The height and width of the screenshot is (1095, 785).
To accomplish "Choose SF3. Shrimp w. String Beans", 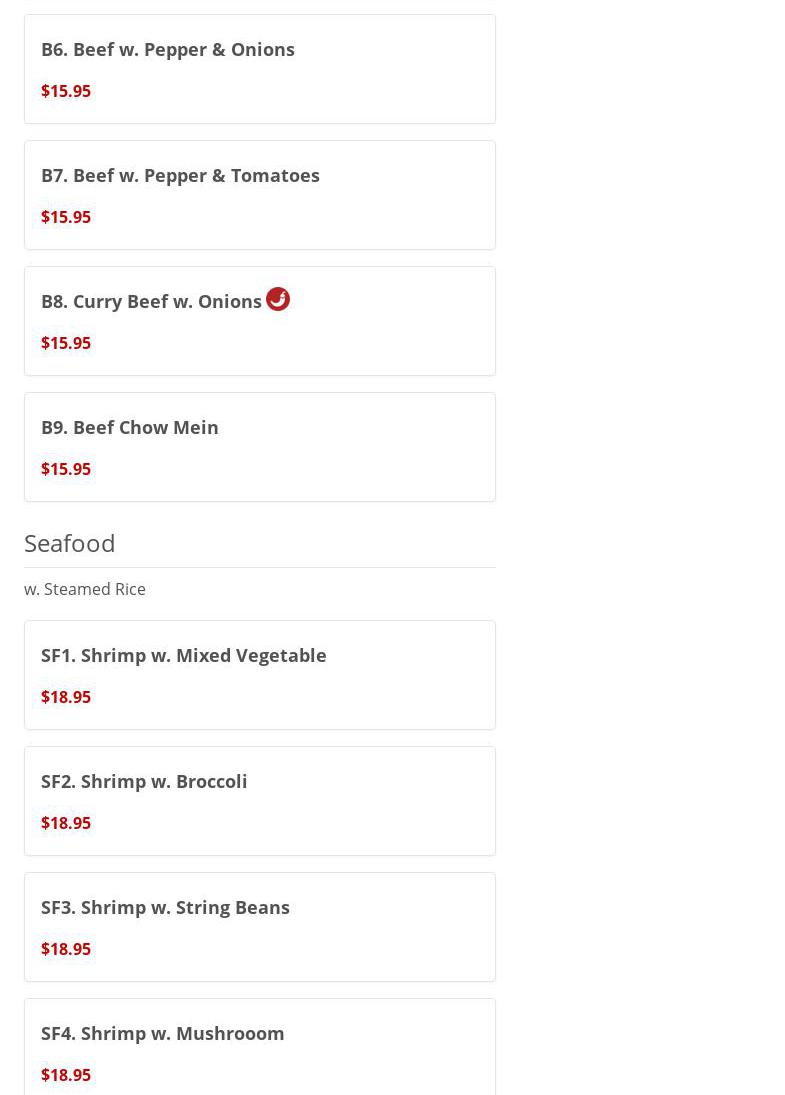I will [x=259, y=927].
